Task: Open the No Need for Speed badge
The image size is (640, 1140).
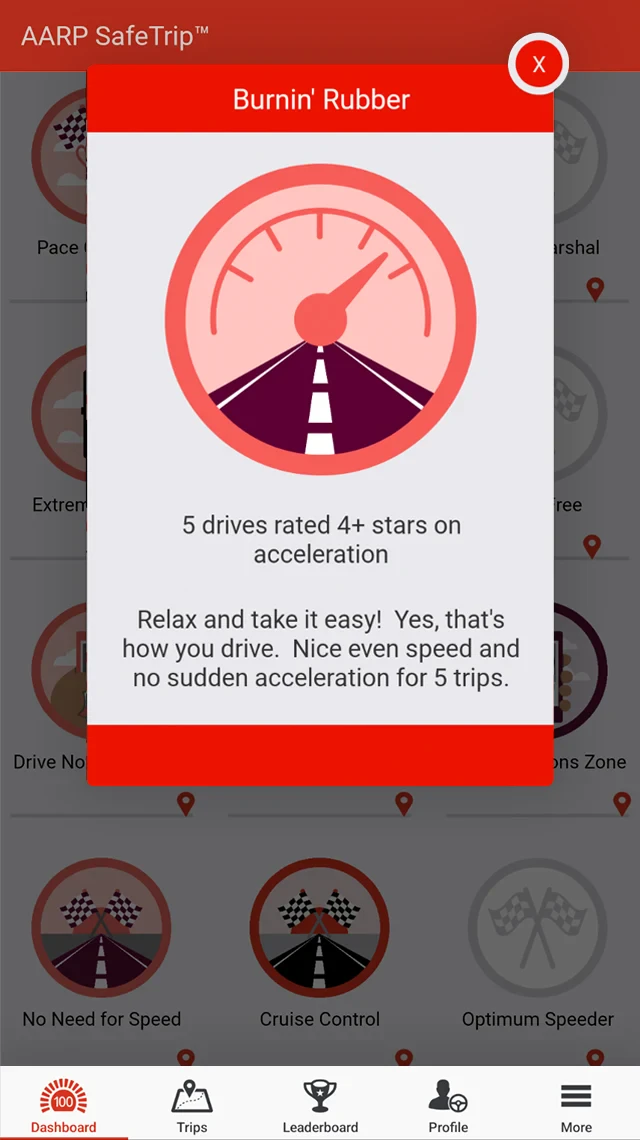Action: (x=101, y=928)
